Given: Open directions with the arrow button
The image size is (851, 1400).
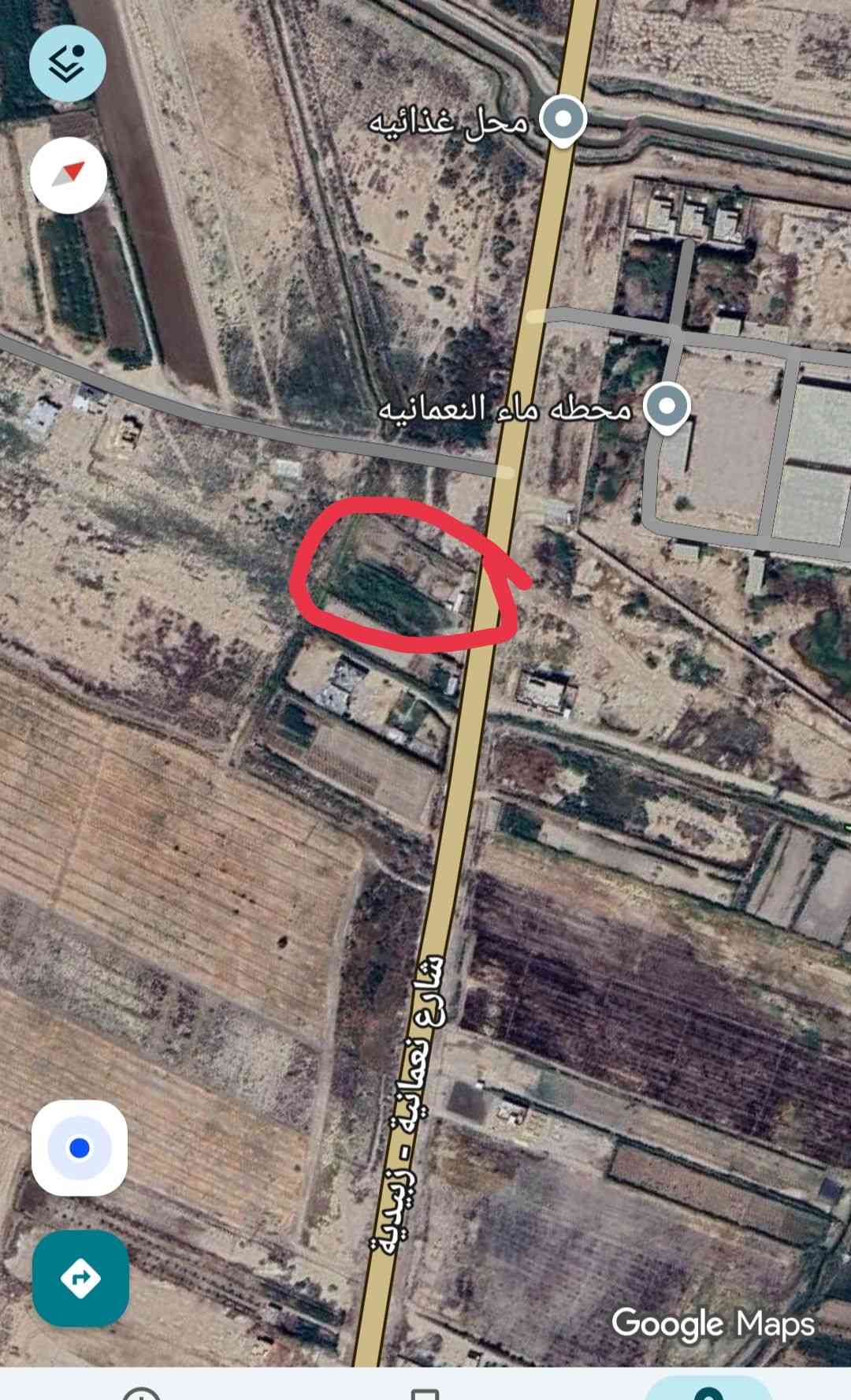Looking at the screenshot, I should [80, 1278].
